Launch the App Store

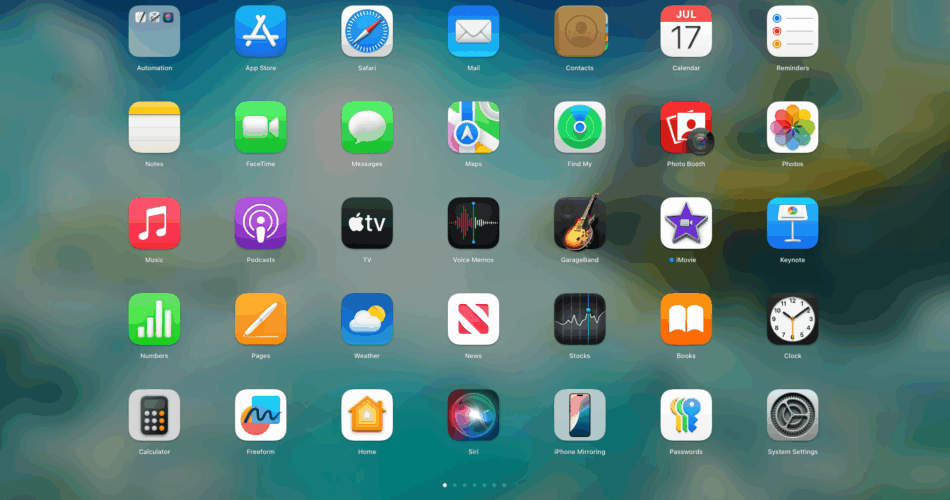[260, 31]
